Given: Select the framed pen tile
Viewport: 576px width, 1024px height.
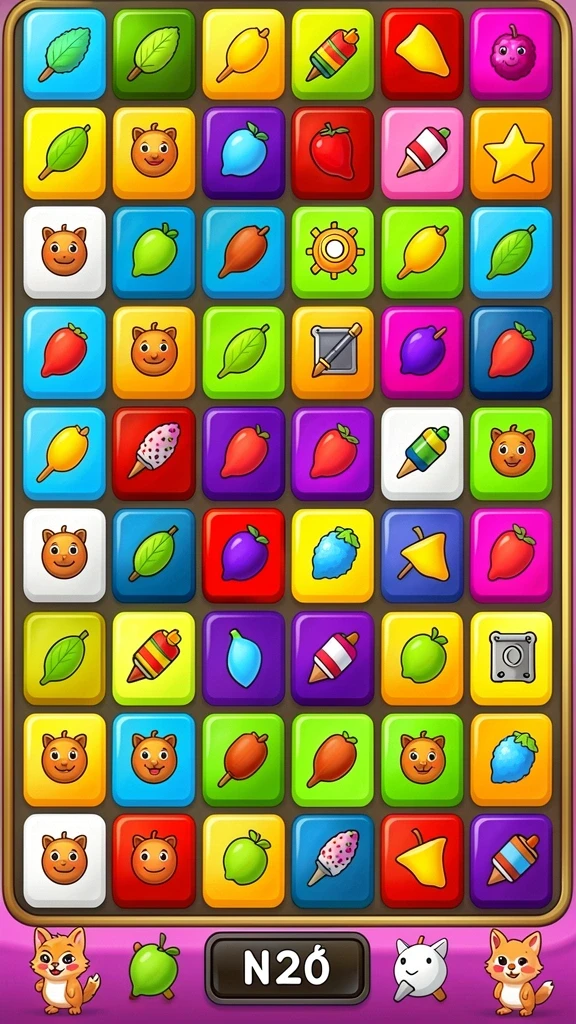Looking at the screenshot, I should click(332, 353).
